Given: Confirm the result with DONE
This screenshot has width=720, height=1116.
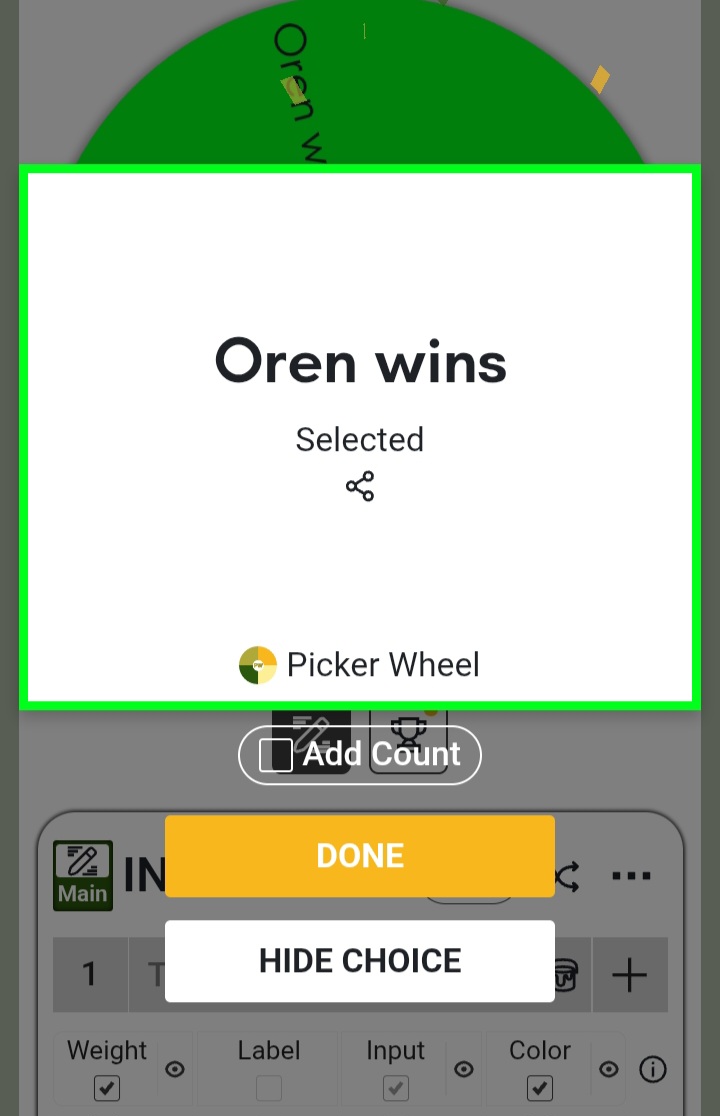Looking at the screenshot, I should (360, 856).
